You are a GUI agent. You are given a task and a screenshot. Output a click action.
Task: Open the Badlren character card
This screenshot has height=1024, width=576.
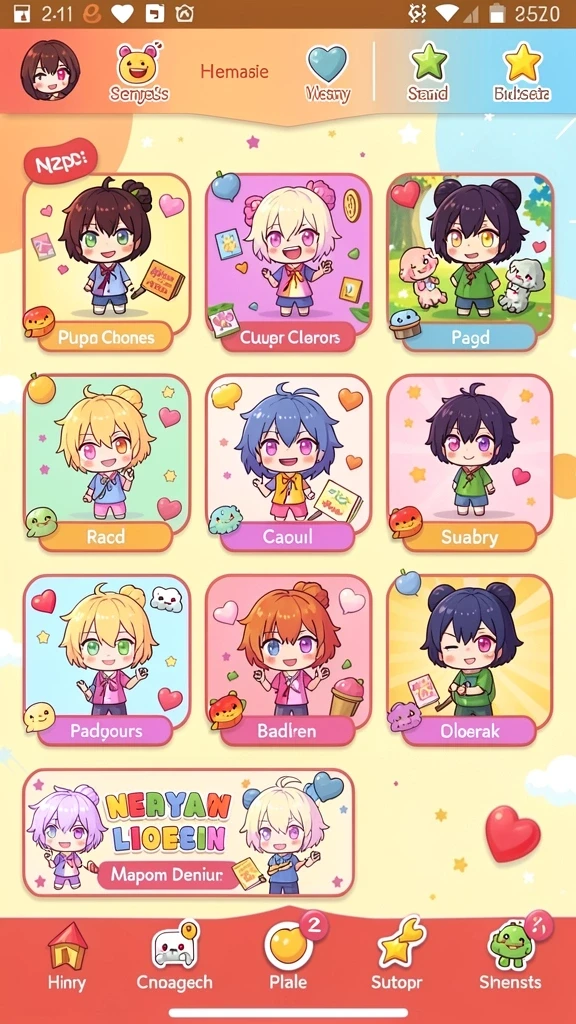289,661
